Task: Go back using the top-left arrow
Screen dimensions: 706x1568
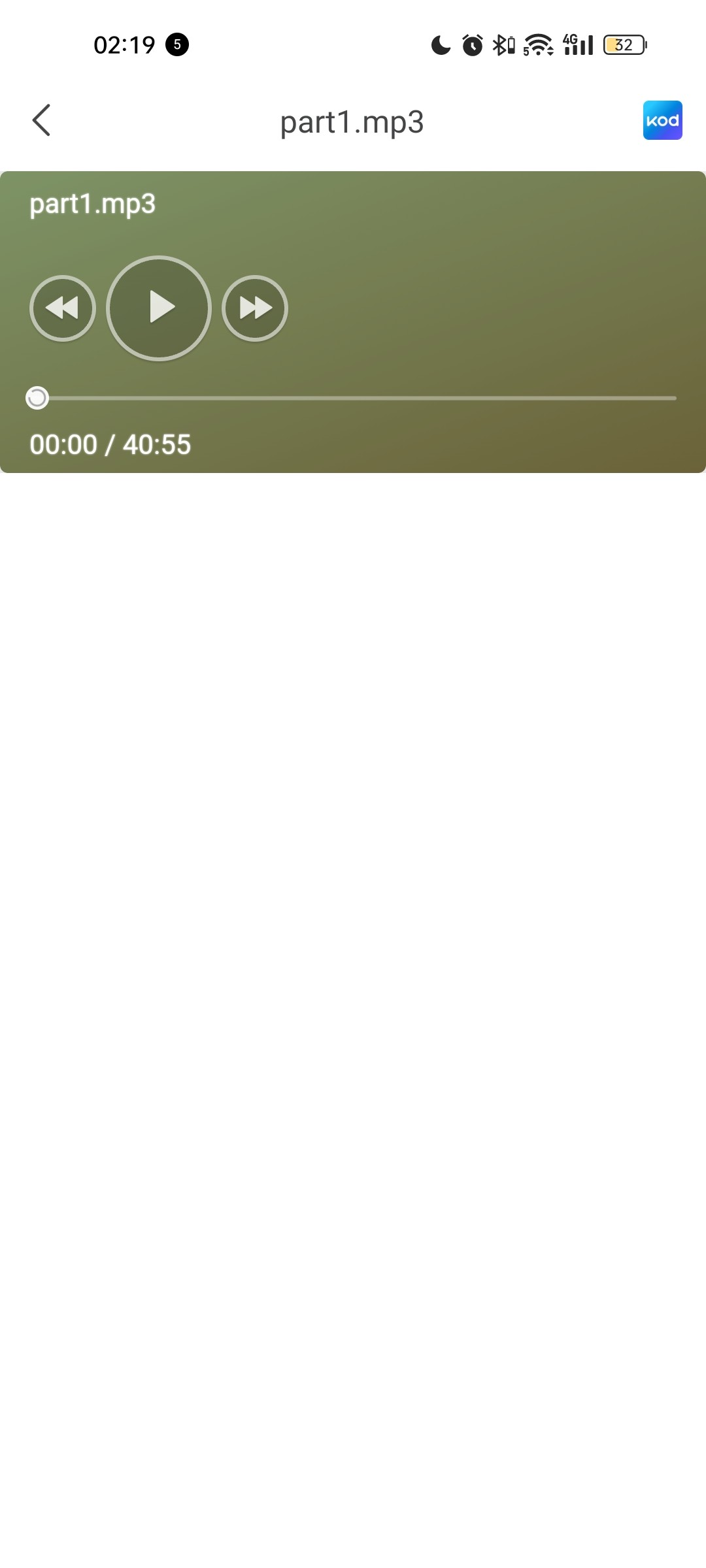Action: (x=41, y=121)
